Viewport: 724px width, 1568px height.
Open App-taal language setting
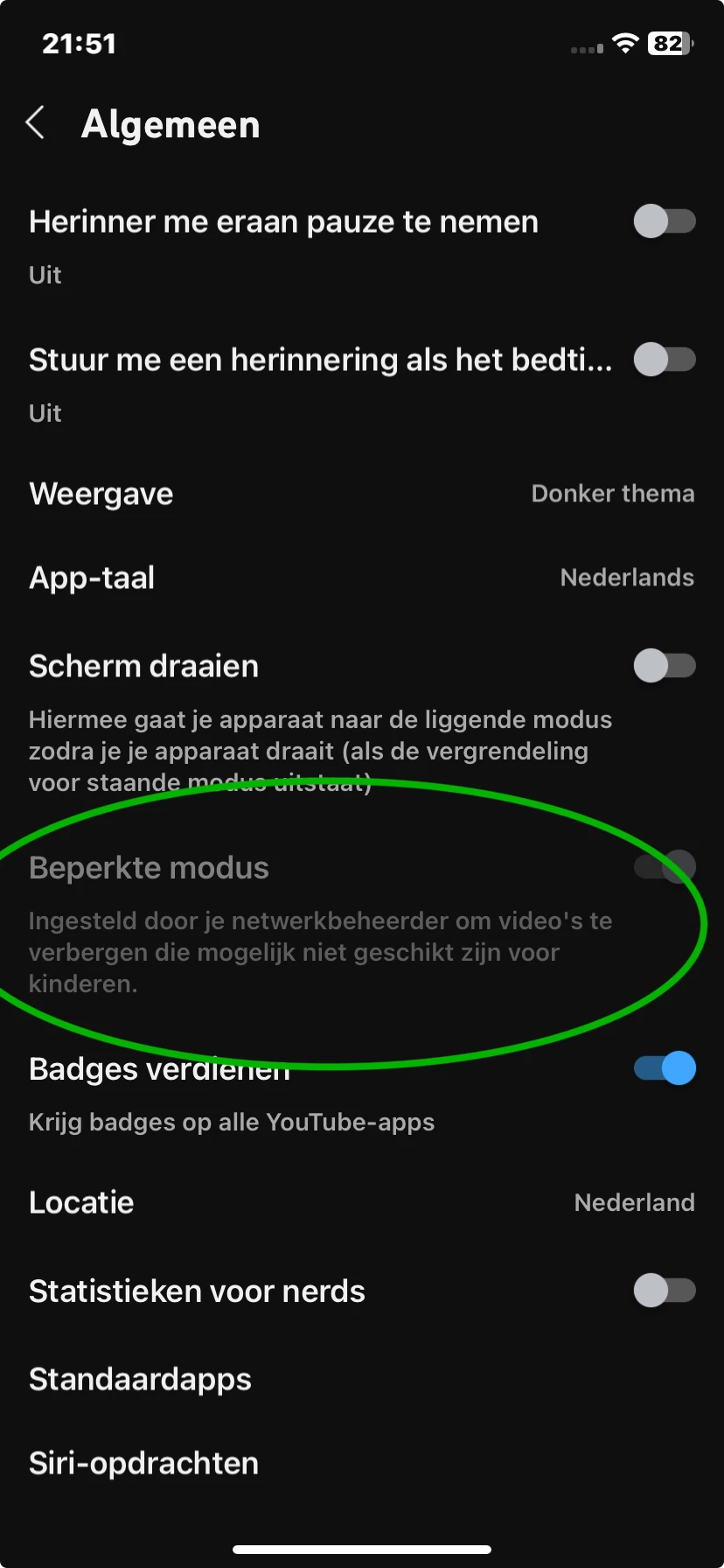[362, 577]
